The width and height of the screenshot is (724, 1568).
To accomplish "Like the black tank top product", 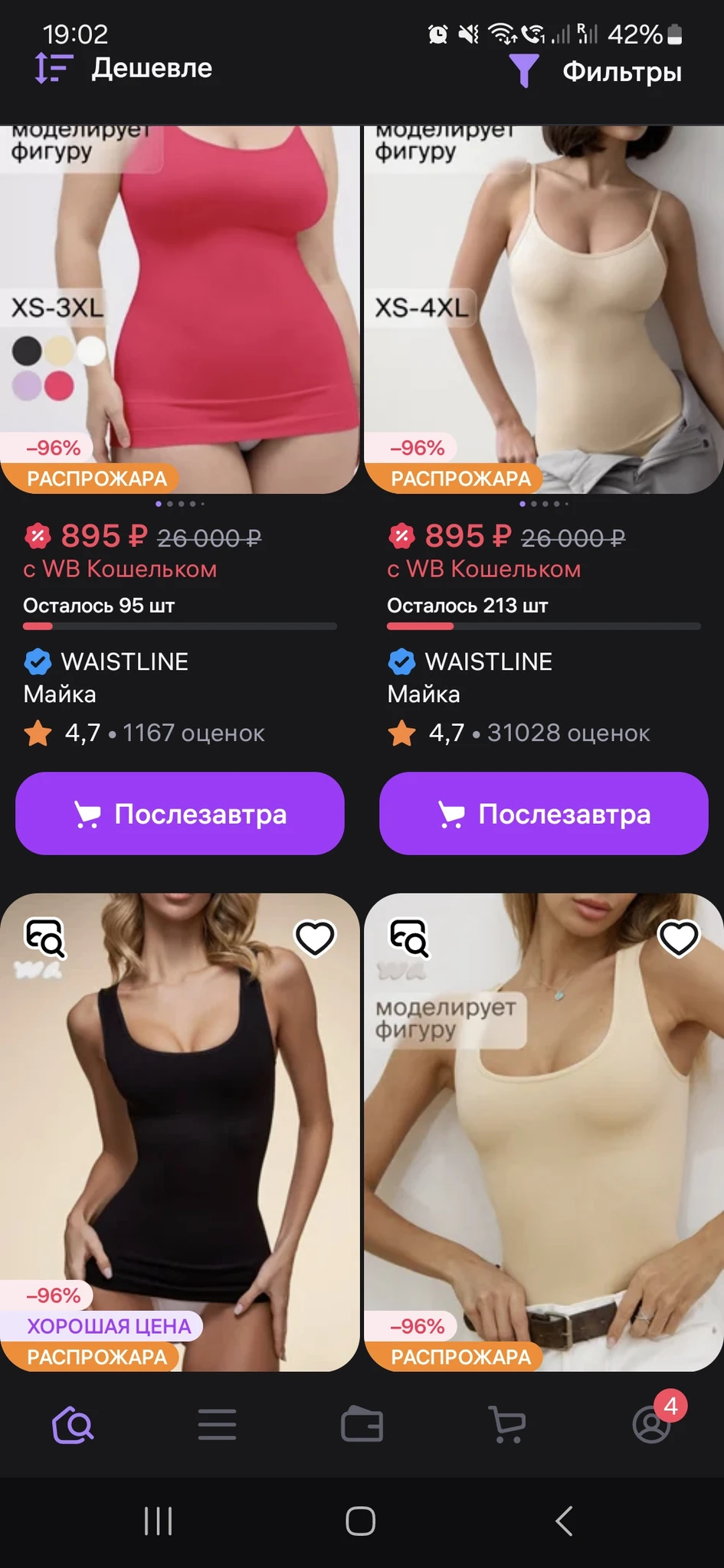I will click(315, 938).
